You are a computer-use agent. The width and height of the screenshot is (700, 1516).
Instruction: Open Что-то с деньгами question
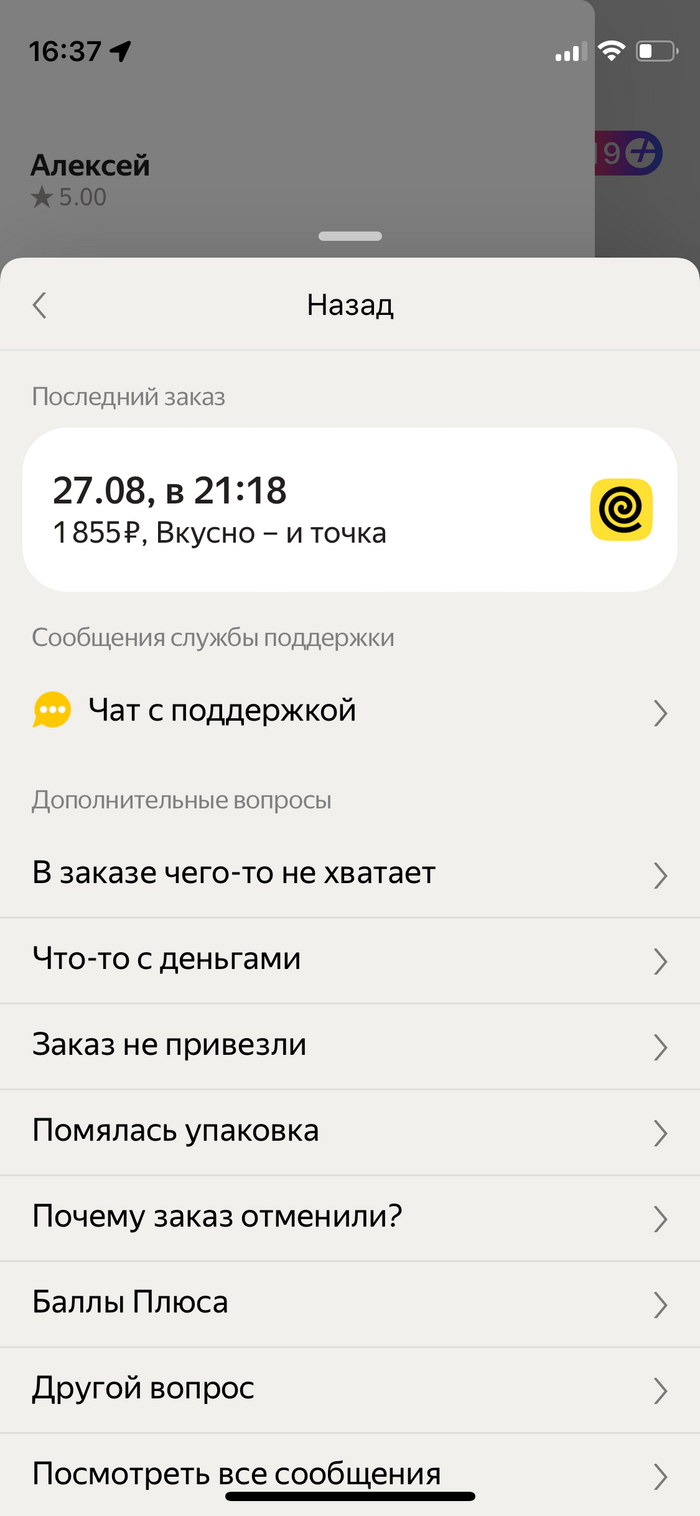pyautogui.click(x=350, y=960)
